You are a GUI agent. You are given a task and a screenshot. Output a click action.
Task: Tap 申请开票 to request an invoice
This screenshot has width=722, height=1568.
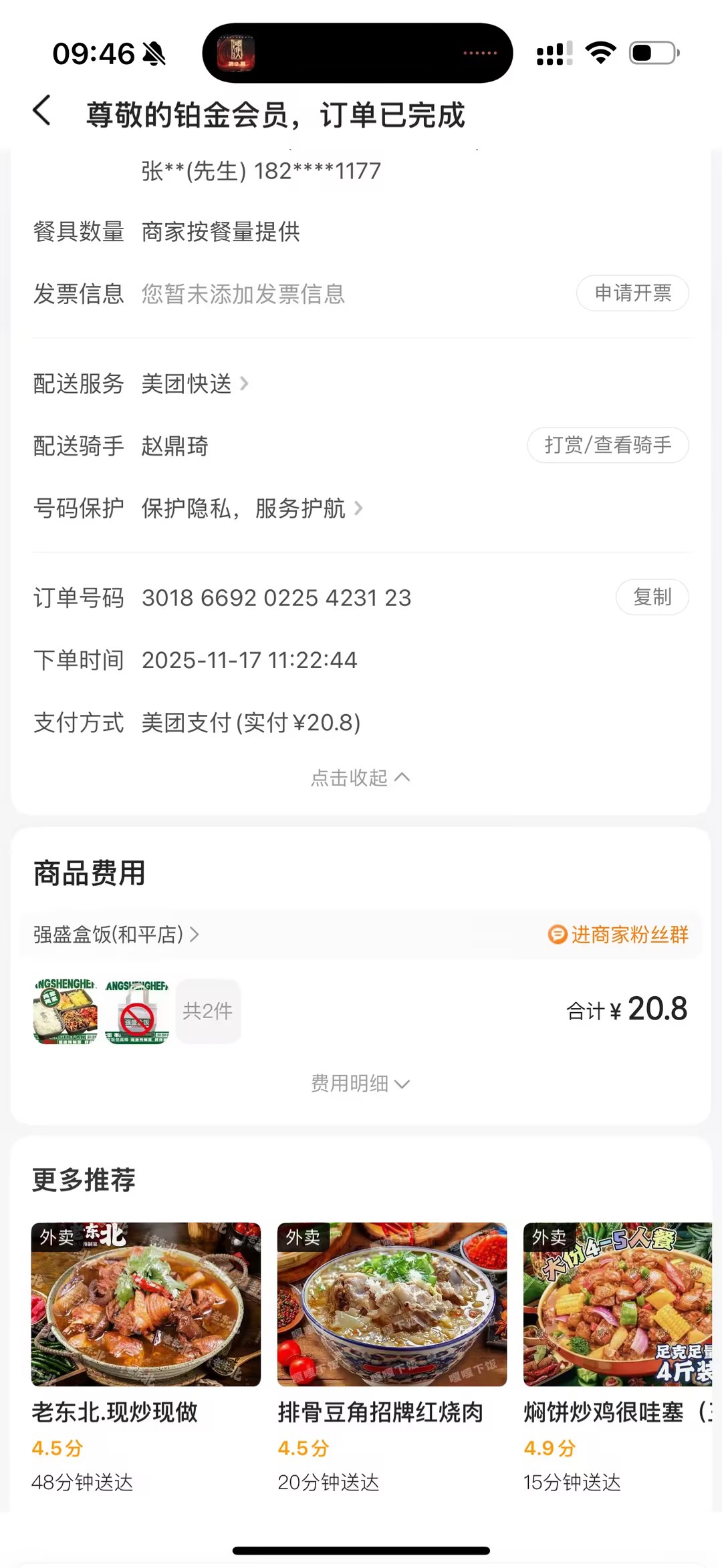(632, 293)
